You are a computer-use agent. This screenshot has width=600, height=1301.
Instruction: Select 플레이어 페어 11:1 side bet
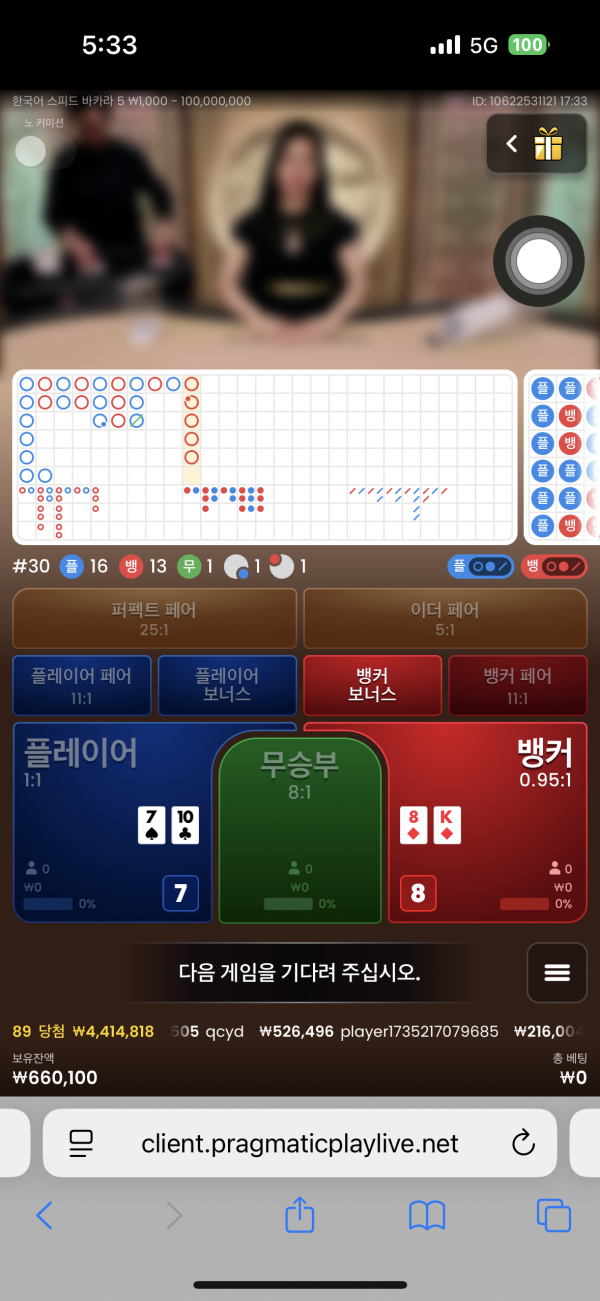coord(82,685)
